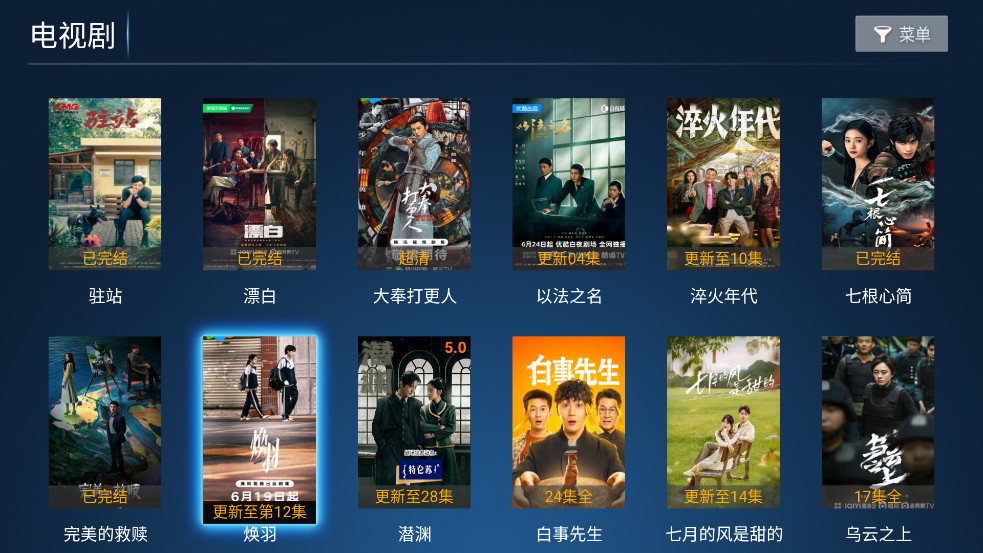Viewport: 983px width, 553px height.
Task: Open the show 七根心简
Action: pyautogui.click(x=878, y=185)
